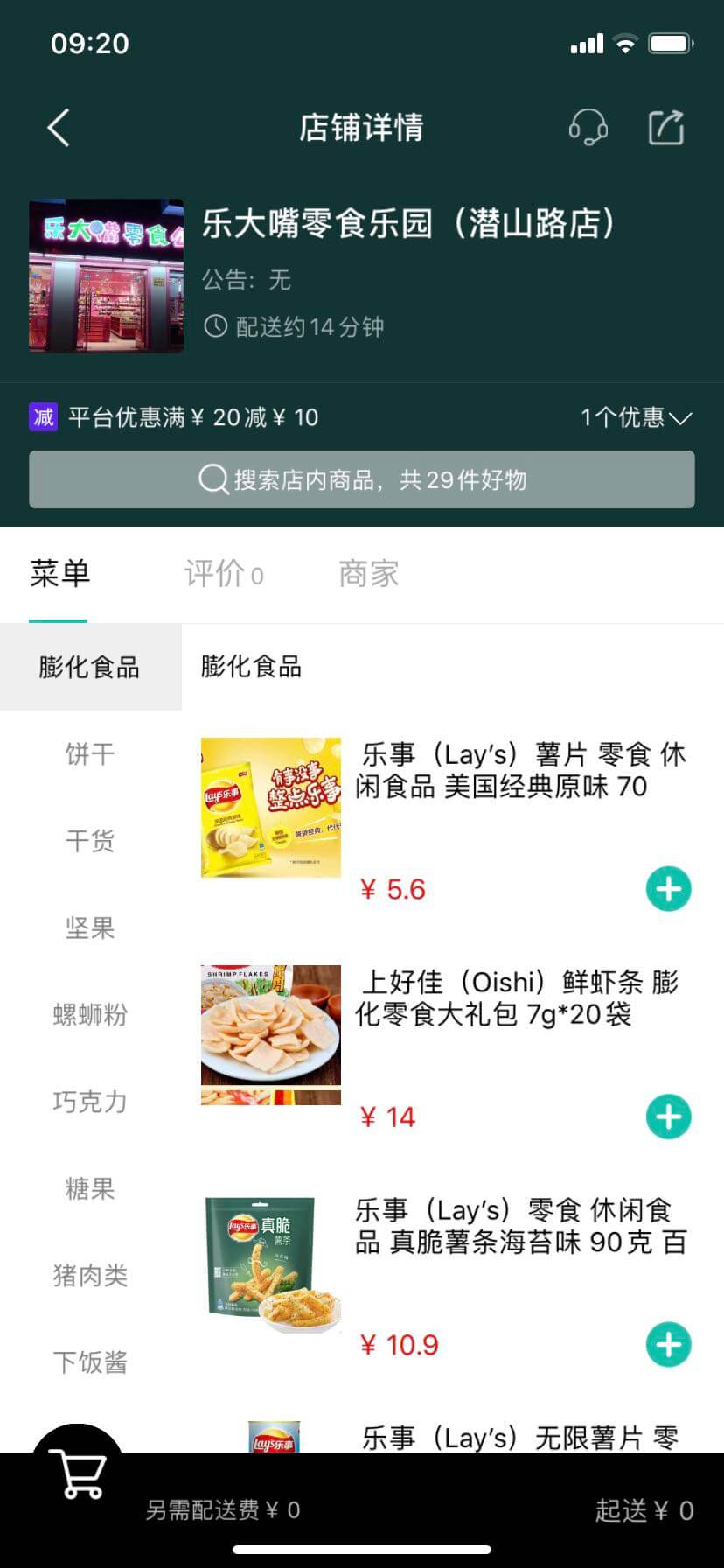
Task: Expand the 1个优惠 discount dropdown
Action: 636,417
